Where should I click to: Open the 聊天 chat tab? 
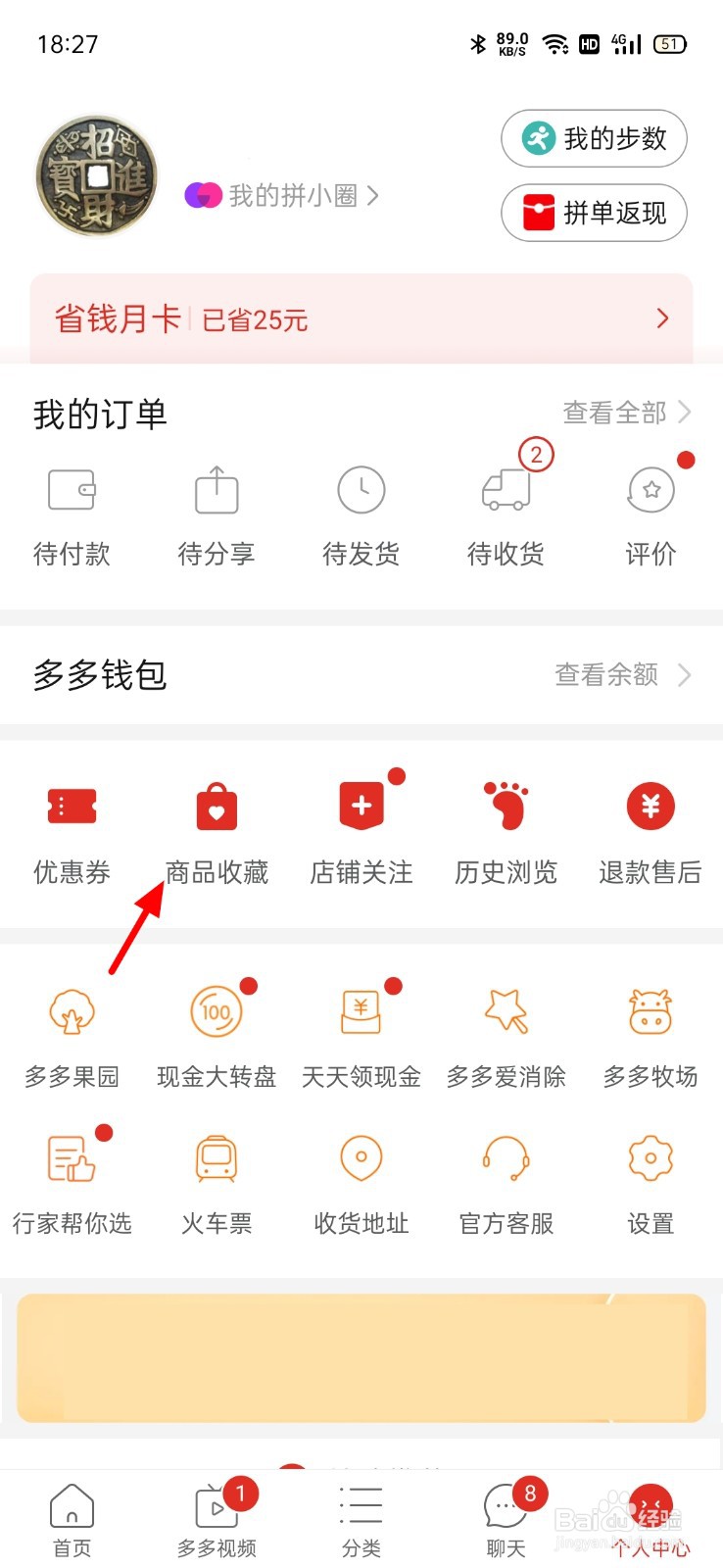pyautogui.click(x=506, y=1517)
